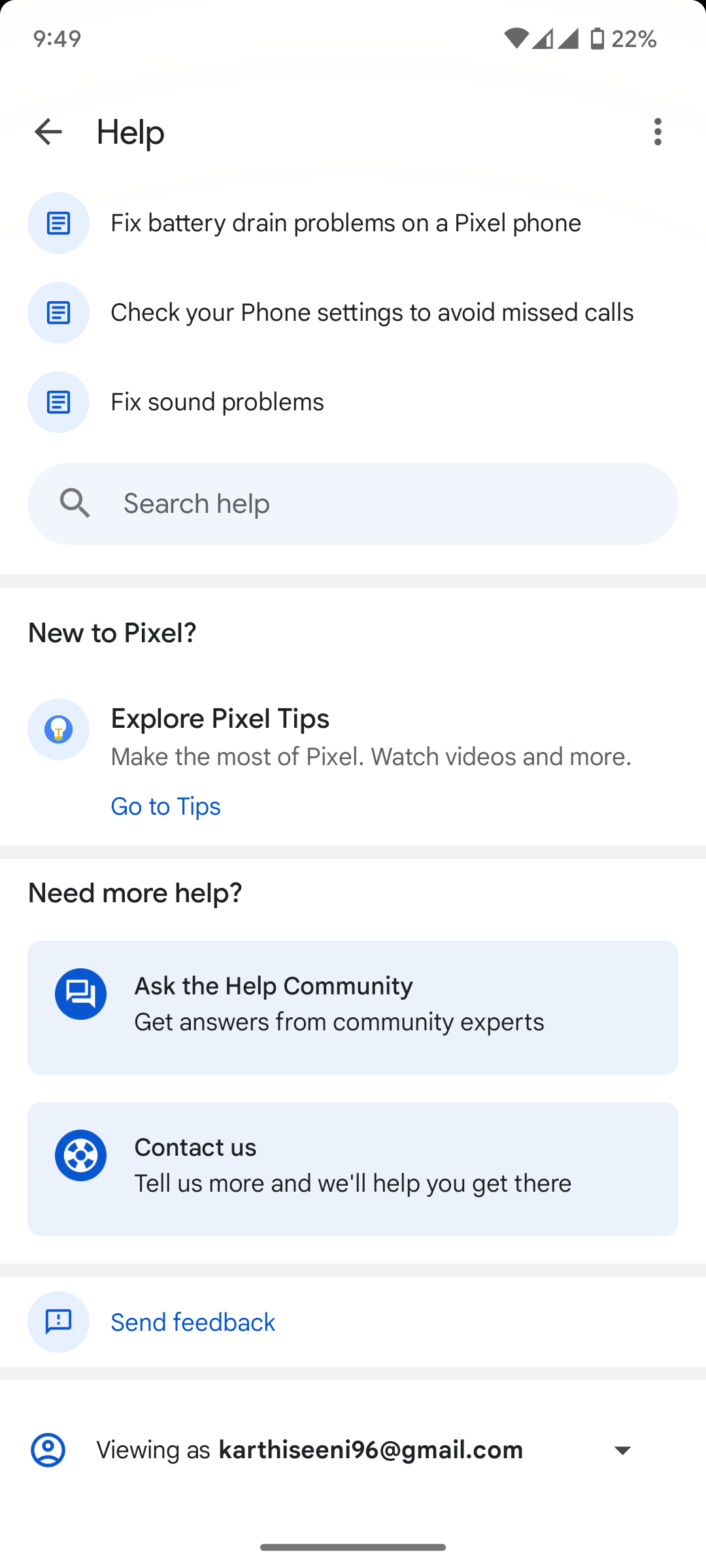Select the Contact us card
Screen dimensions: 706x1568
point(353,1169)
